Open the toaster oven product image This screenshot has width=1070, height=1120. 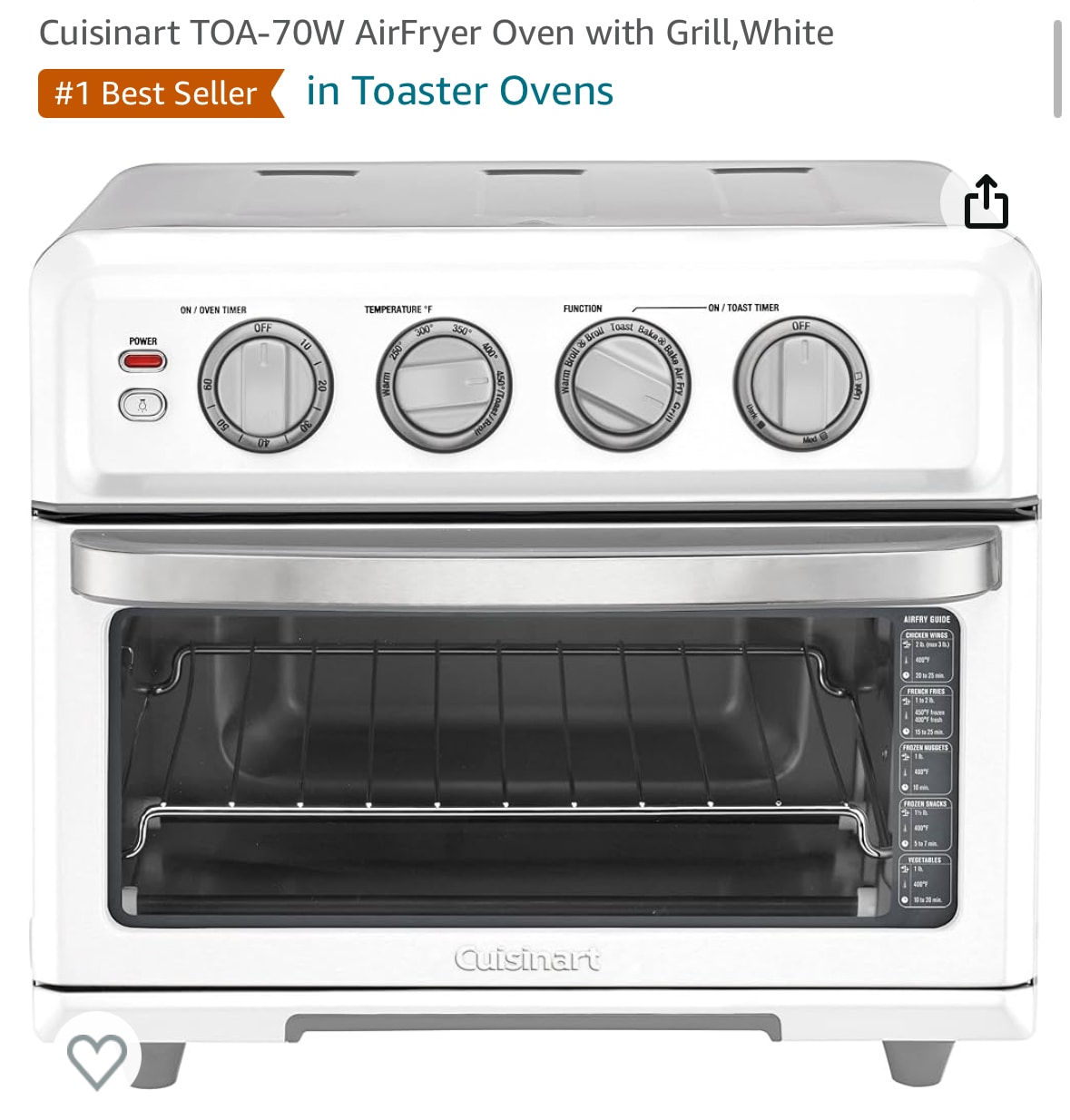point(535,626)
